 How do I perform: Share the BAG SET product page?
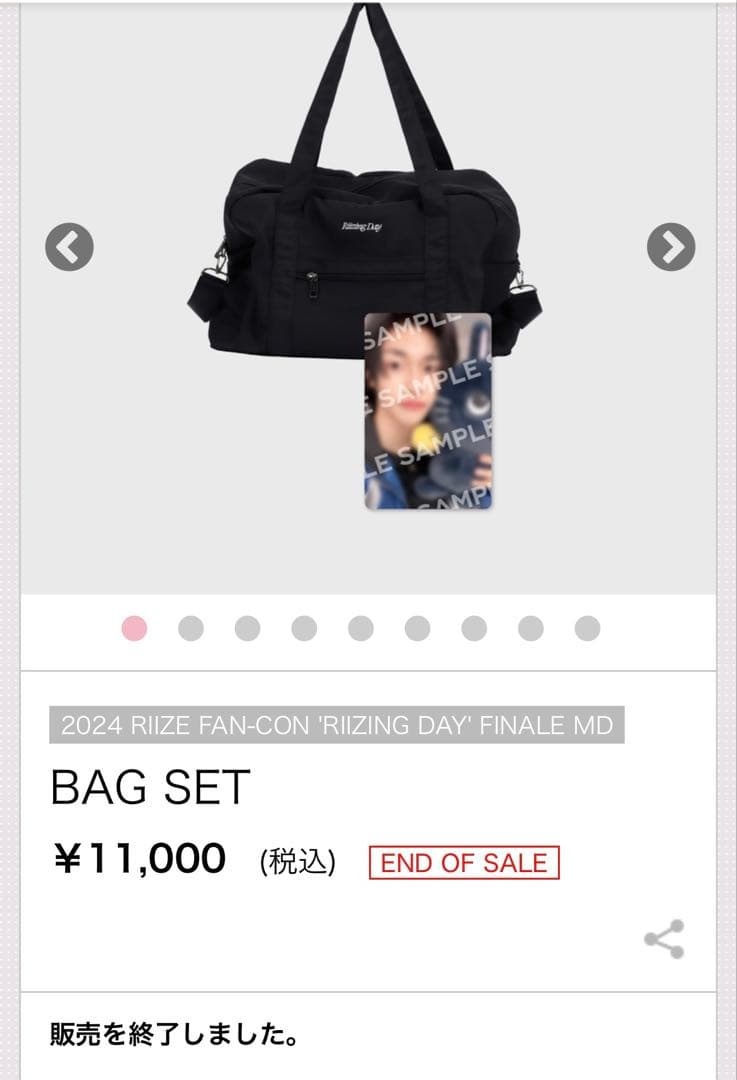(664, 939)
